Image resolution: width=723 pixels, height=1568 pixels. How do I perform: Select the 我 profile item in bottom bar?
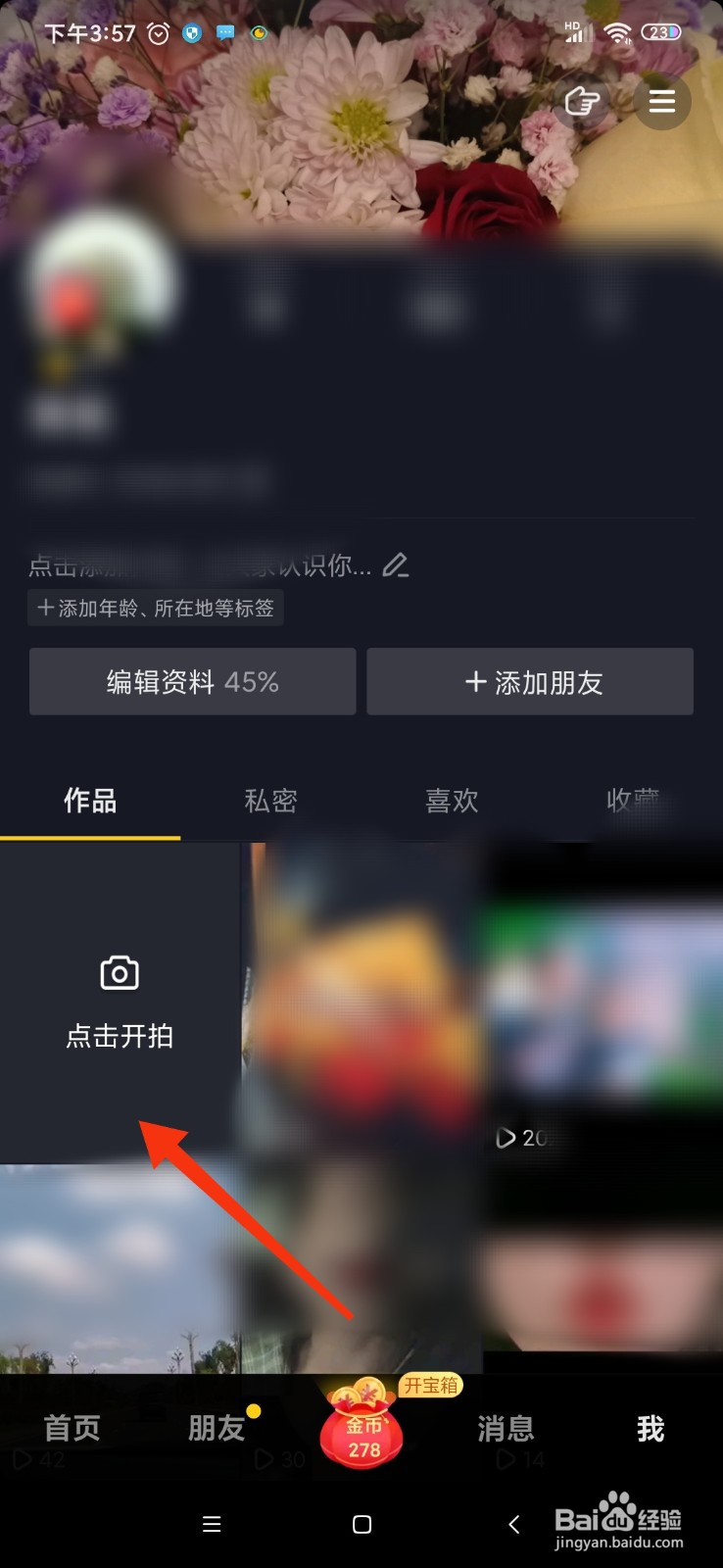pos(650,1431)
